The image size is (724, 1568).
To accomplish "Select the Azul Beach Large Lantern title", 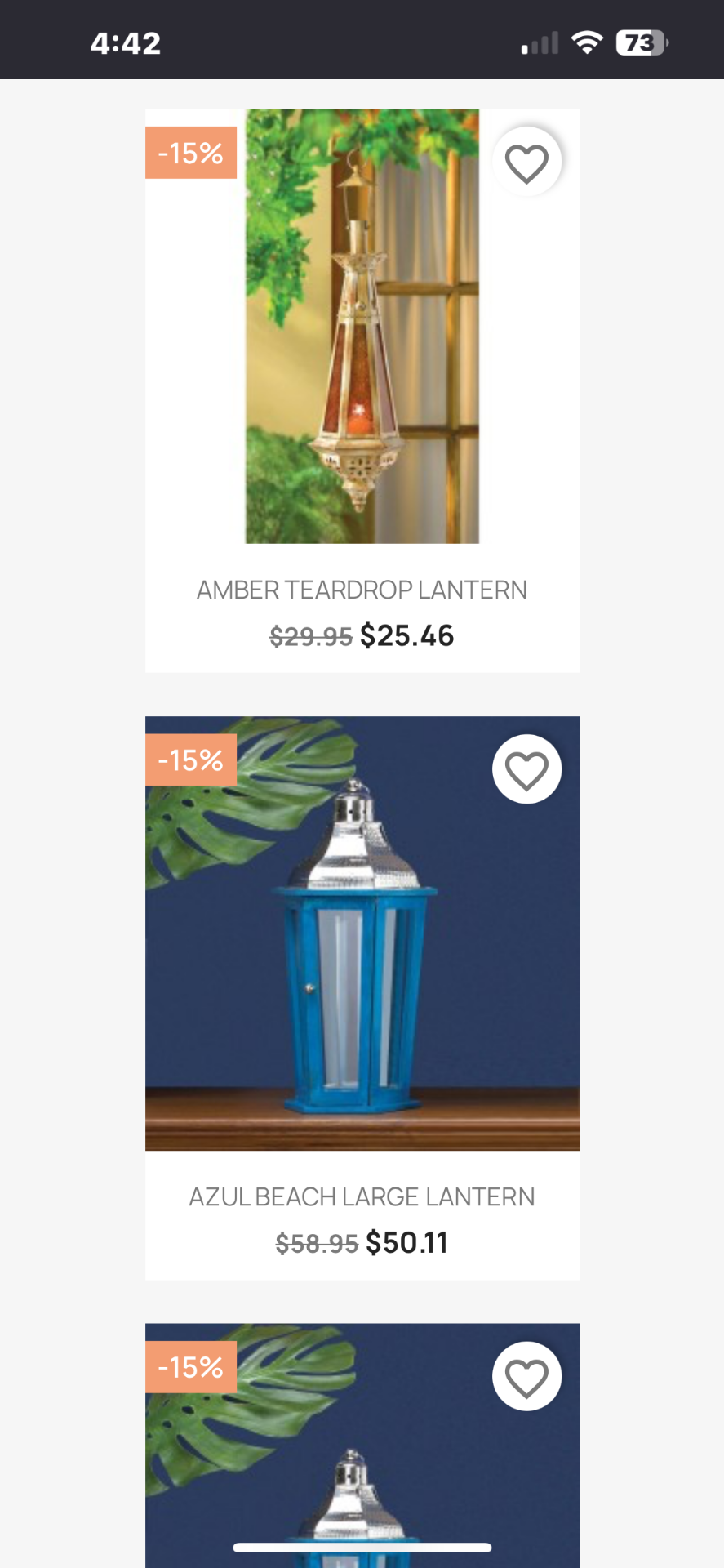I will (x=362, y=1196).
